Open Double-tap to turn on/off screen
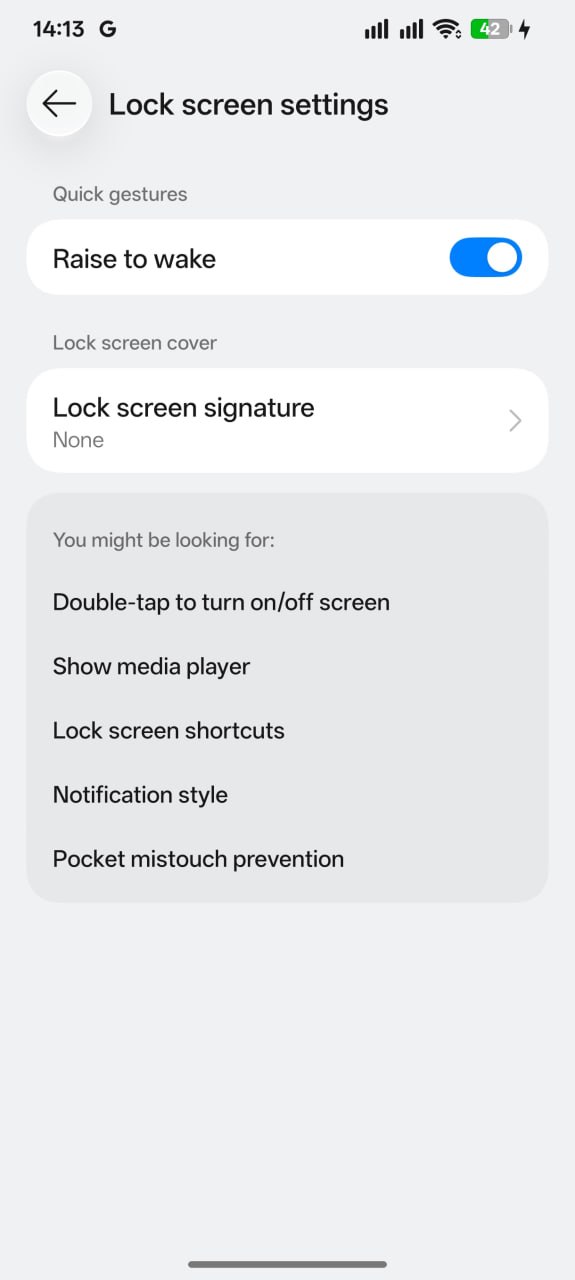Viewport: 575px width, 1280px height. 221,602
